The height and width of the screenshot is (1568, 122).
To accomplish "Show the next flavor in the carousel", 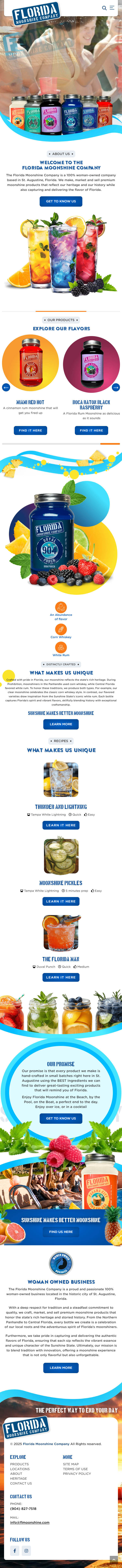I will 116,387.
